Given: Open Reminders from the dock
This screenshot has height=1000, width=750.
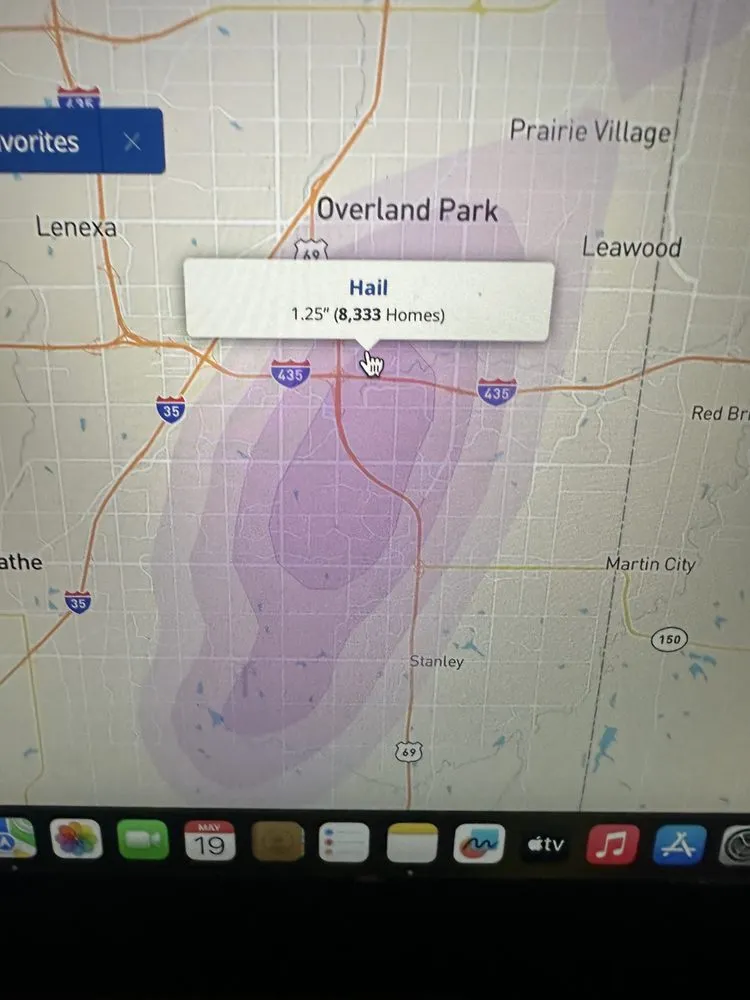Looking at the screenshot, I should pyautogui.click(x=344, y=843).
